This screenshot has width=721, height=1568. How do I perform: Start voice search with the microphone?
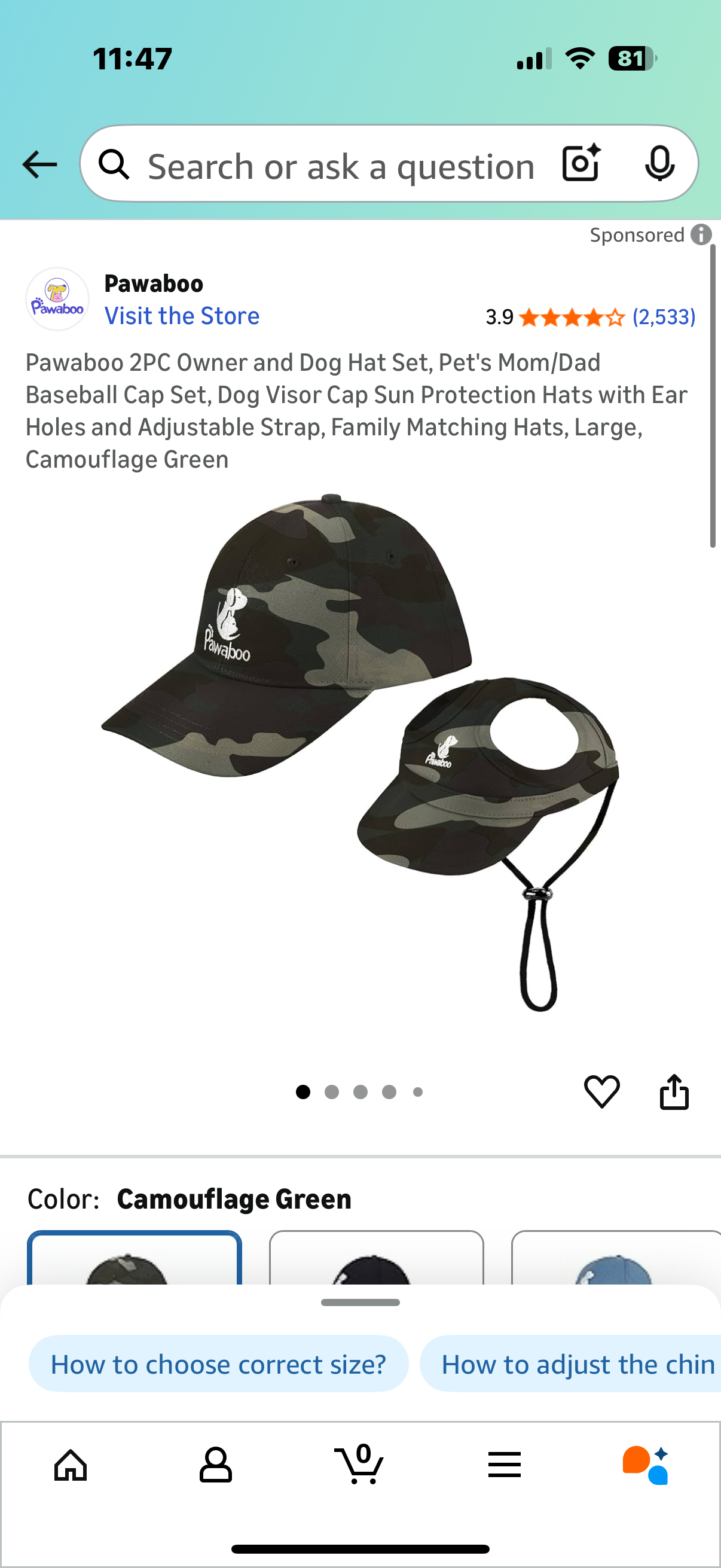(659, 163)
